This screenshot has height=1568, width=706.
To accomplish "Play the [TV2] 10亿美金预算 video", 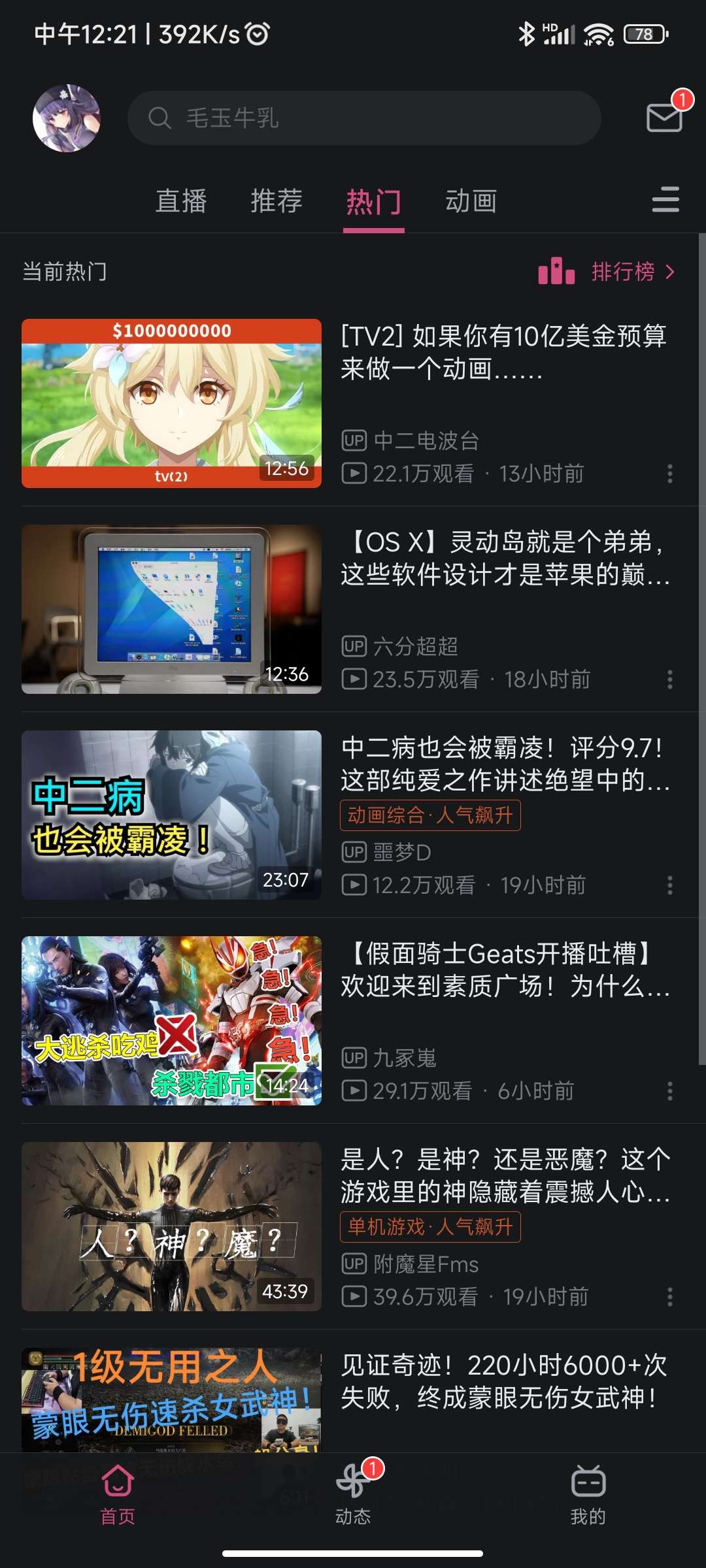I will pos(171,403).
